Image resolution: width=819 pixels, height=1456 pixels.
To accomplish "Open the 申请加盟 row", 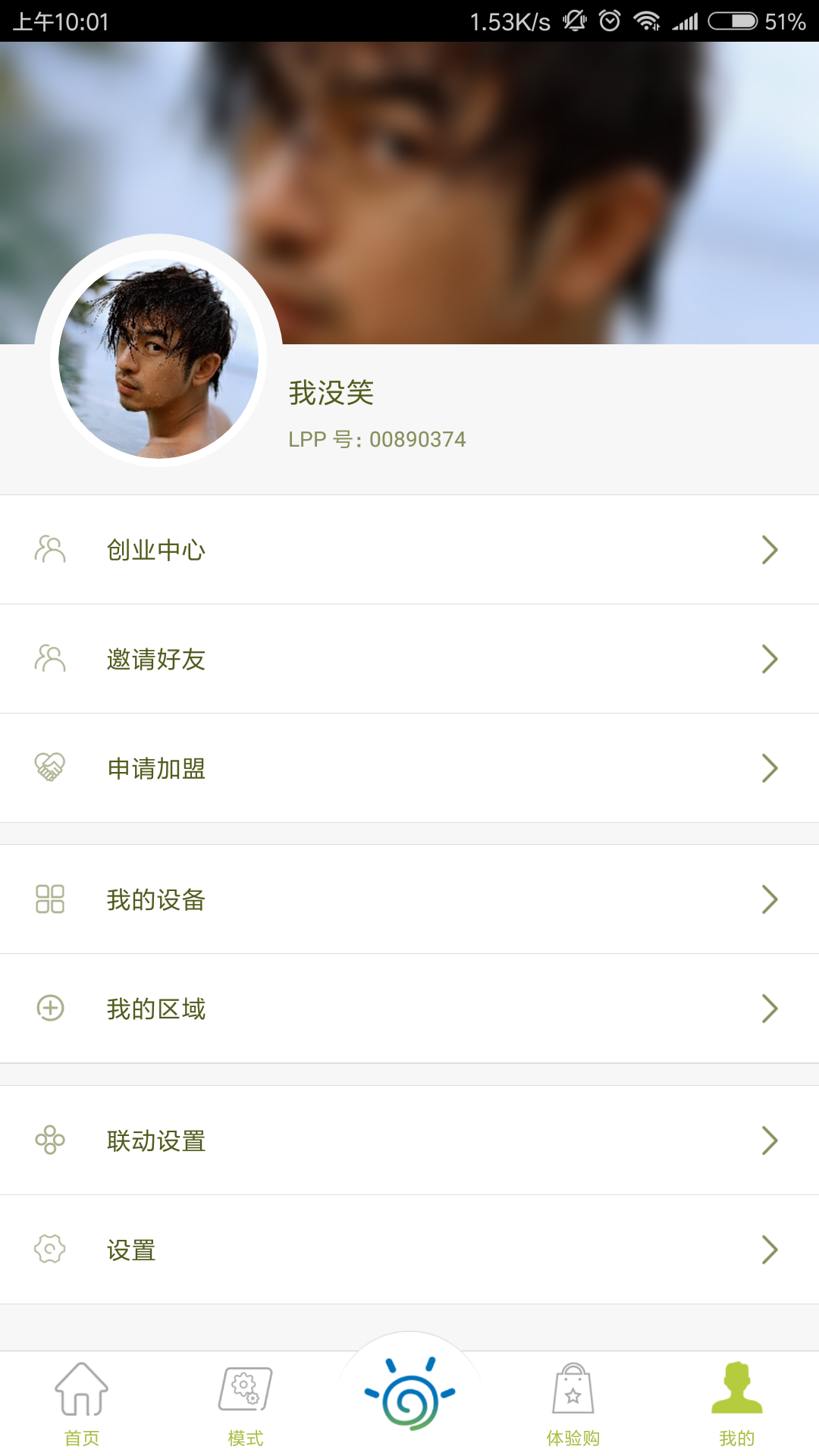I will pos(409,768).
